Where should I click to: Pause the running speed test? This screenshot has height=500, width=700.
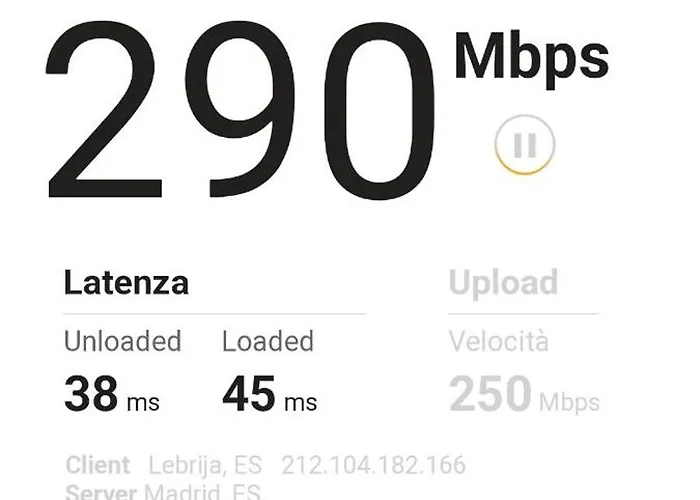coord(524,145)
